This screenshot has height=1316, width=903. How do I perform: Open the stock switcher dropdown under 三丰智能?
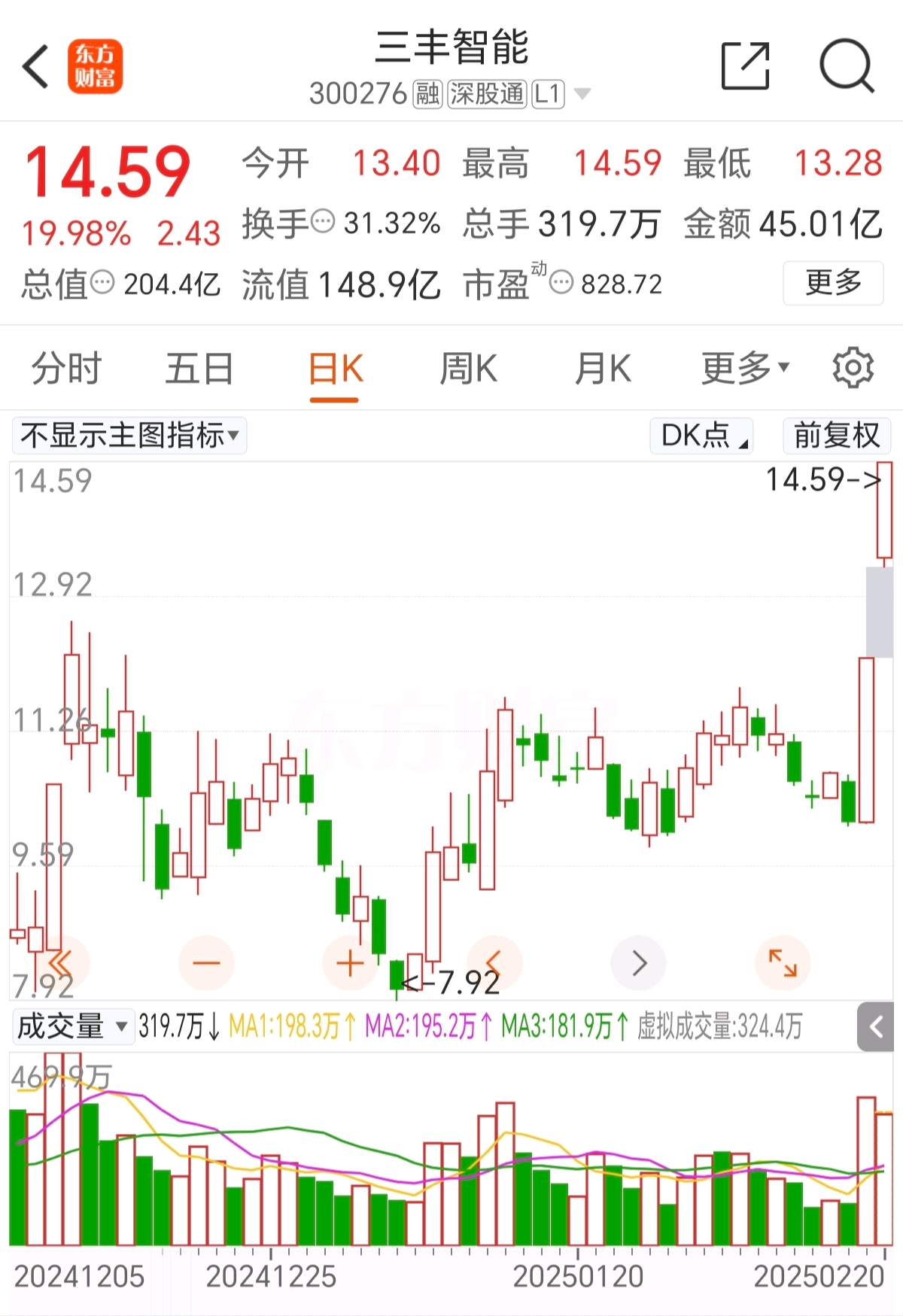point(582,94)
